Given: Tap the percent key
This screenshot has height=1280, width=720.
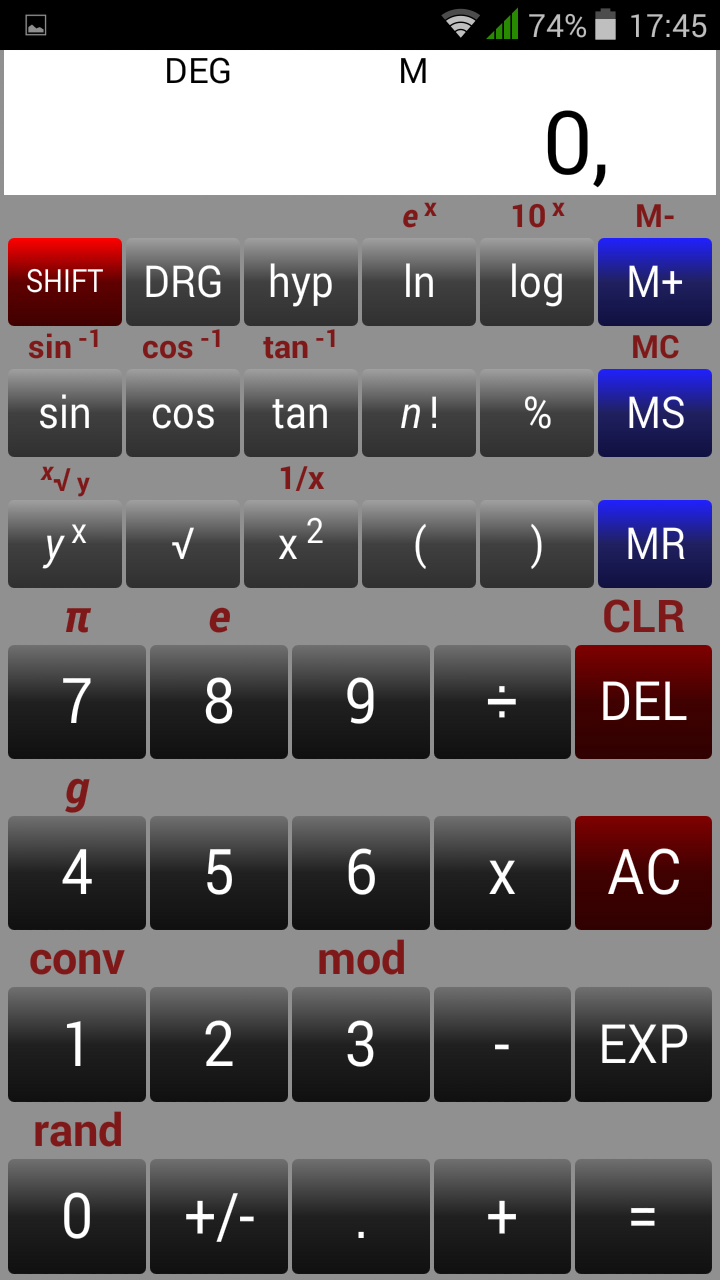Looking at the screenshot, I should click(x=537, y=413).
